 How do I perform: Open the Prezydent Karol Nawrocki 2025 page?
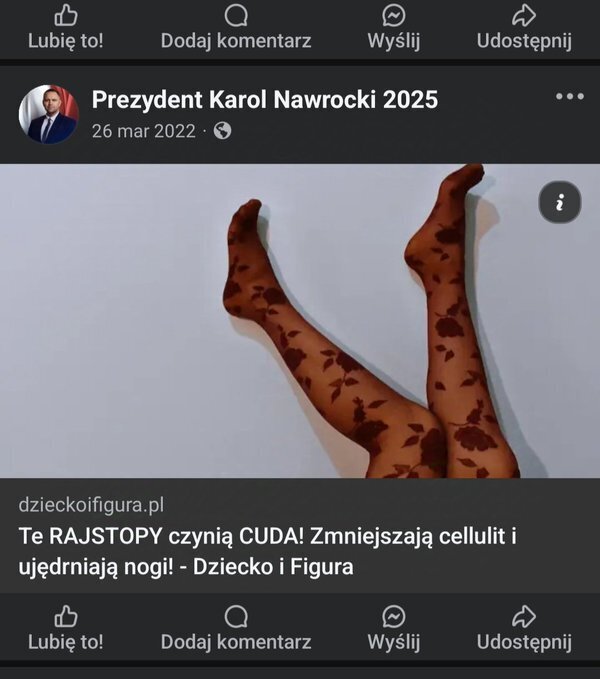click(265, 99)
